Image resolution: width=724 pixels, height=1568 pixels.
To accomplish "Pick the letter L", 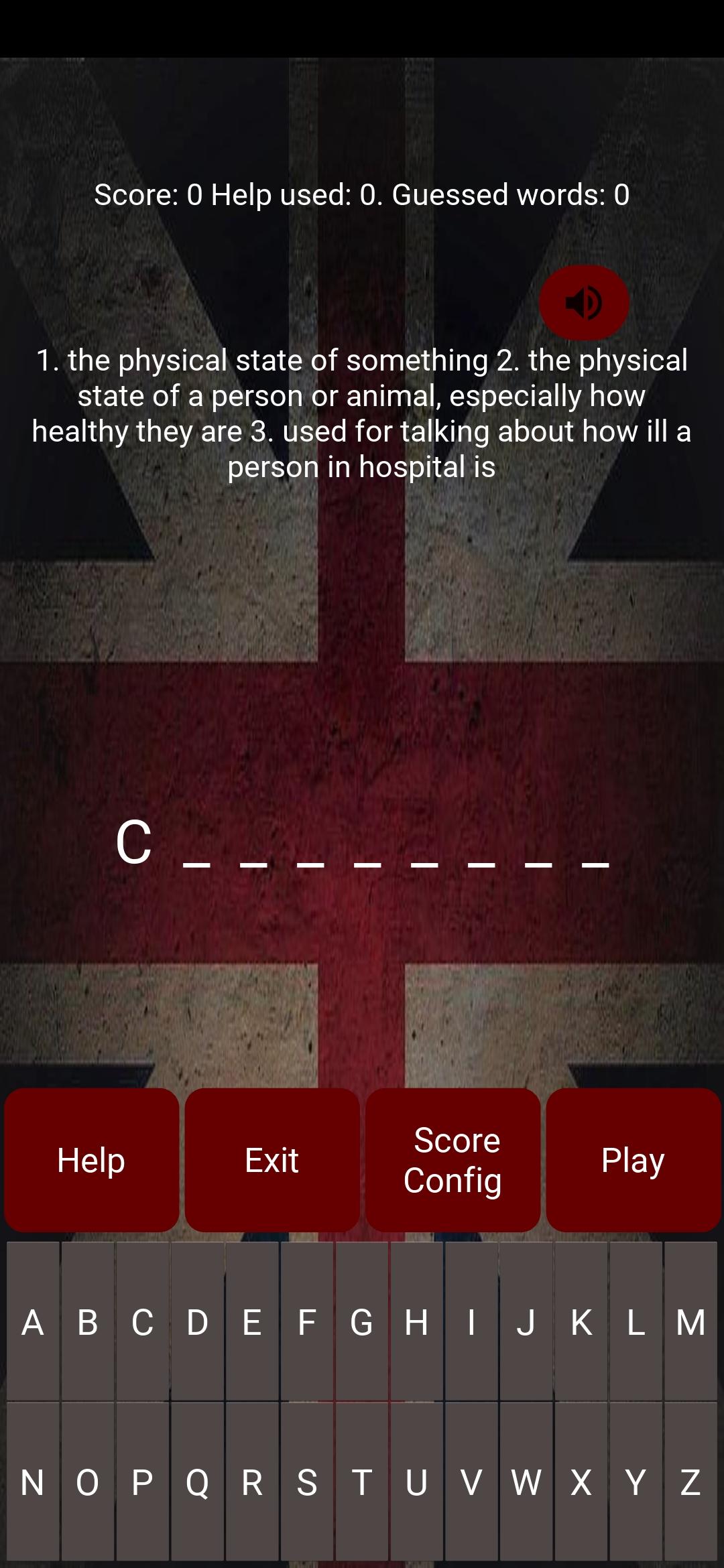I will coord(636,1322).
